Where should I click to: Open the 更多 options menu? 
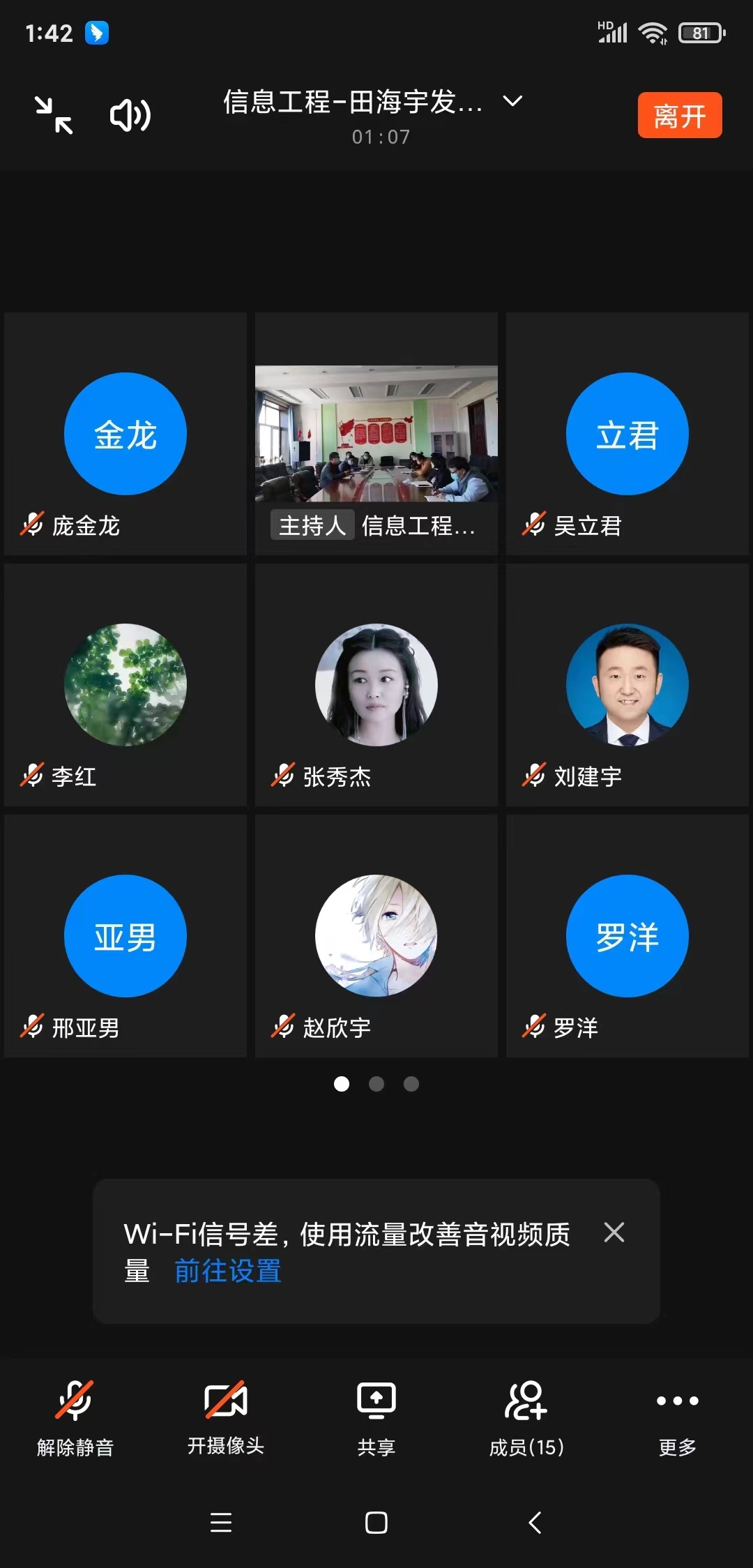[677, 1417]
